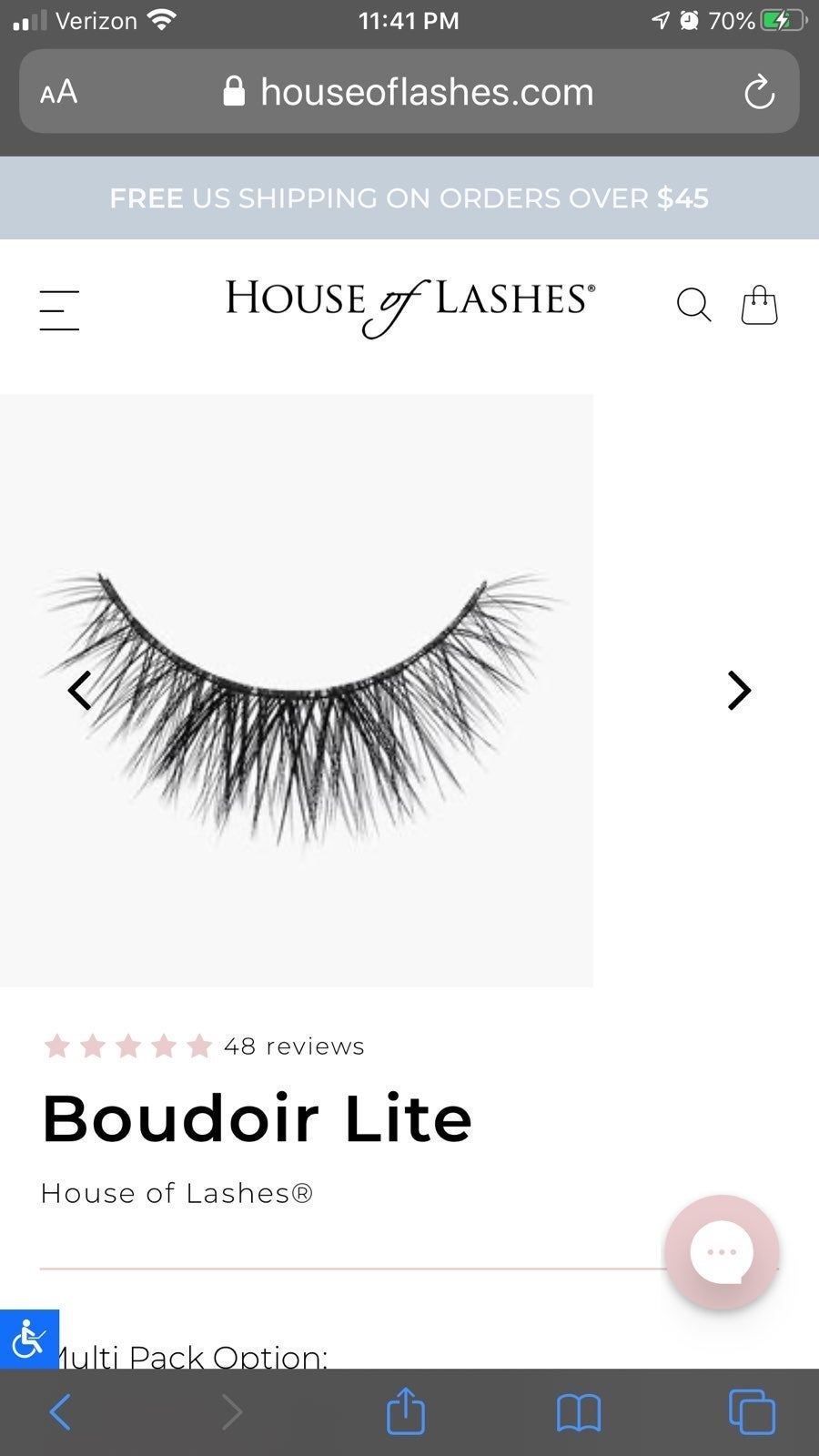Open the AA reader settings
The height and width of the screenshot is (1456, 819).
click(58, 92)
